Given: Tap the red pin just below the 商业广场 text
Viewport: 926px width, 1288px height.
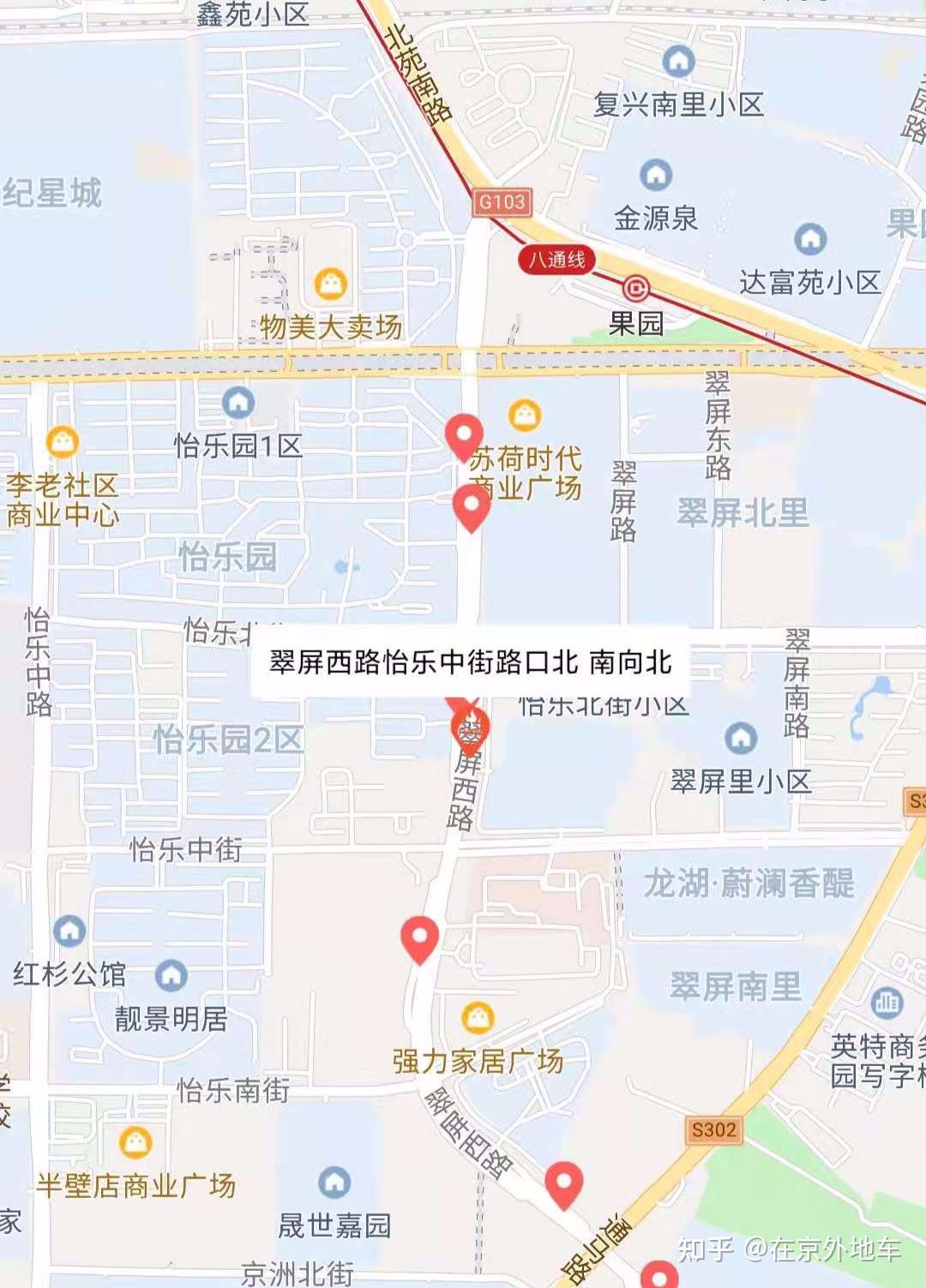Looking at the screenshot, I should click(471, 506).
